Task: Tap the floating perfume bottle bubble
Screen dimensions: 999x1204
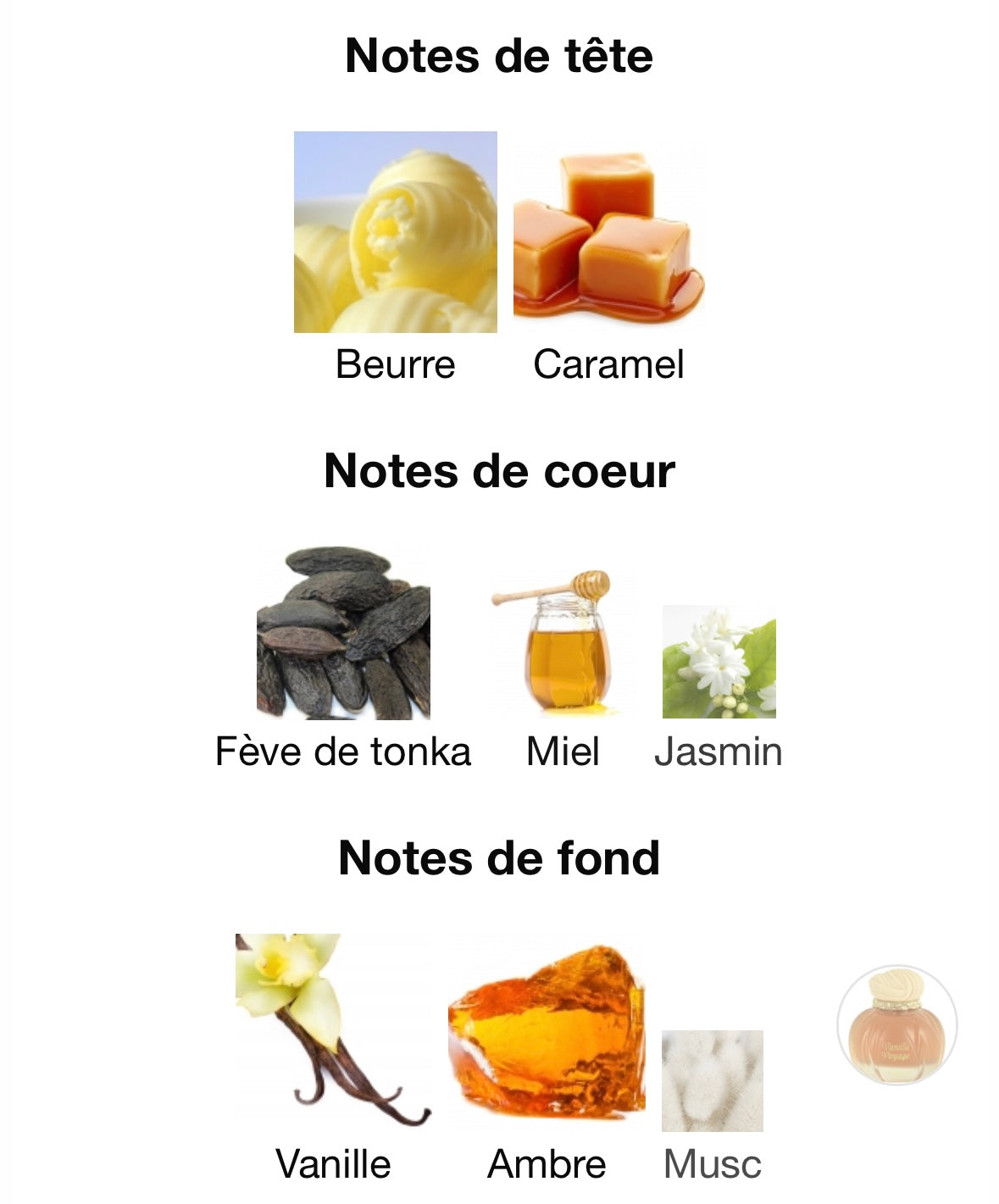Action: click(896, 1025)
